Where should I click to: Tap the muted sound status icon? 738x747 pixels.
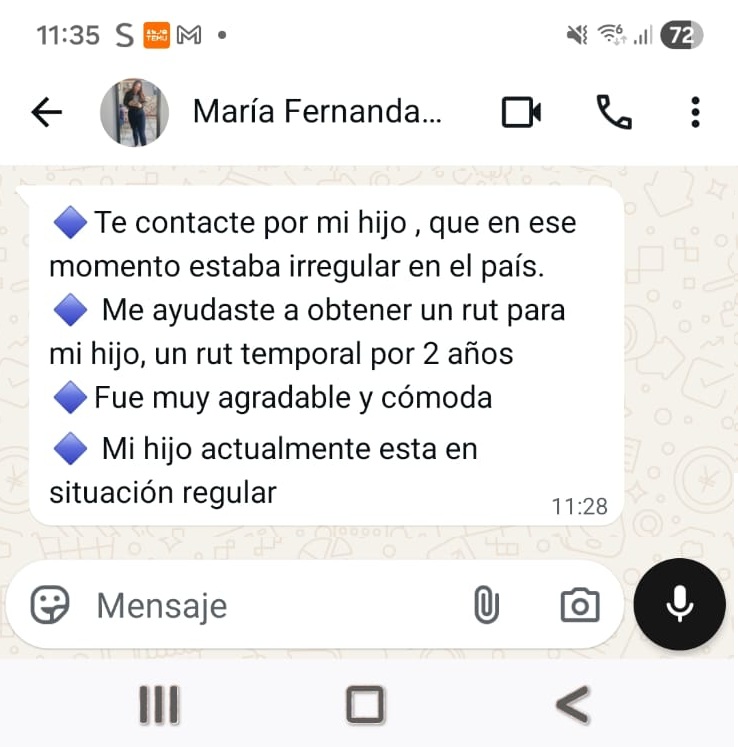click(x=577, y=33)
